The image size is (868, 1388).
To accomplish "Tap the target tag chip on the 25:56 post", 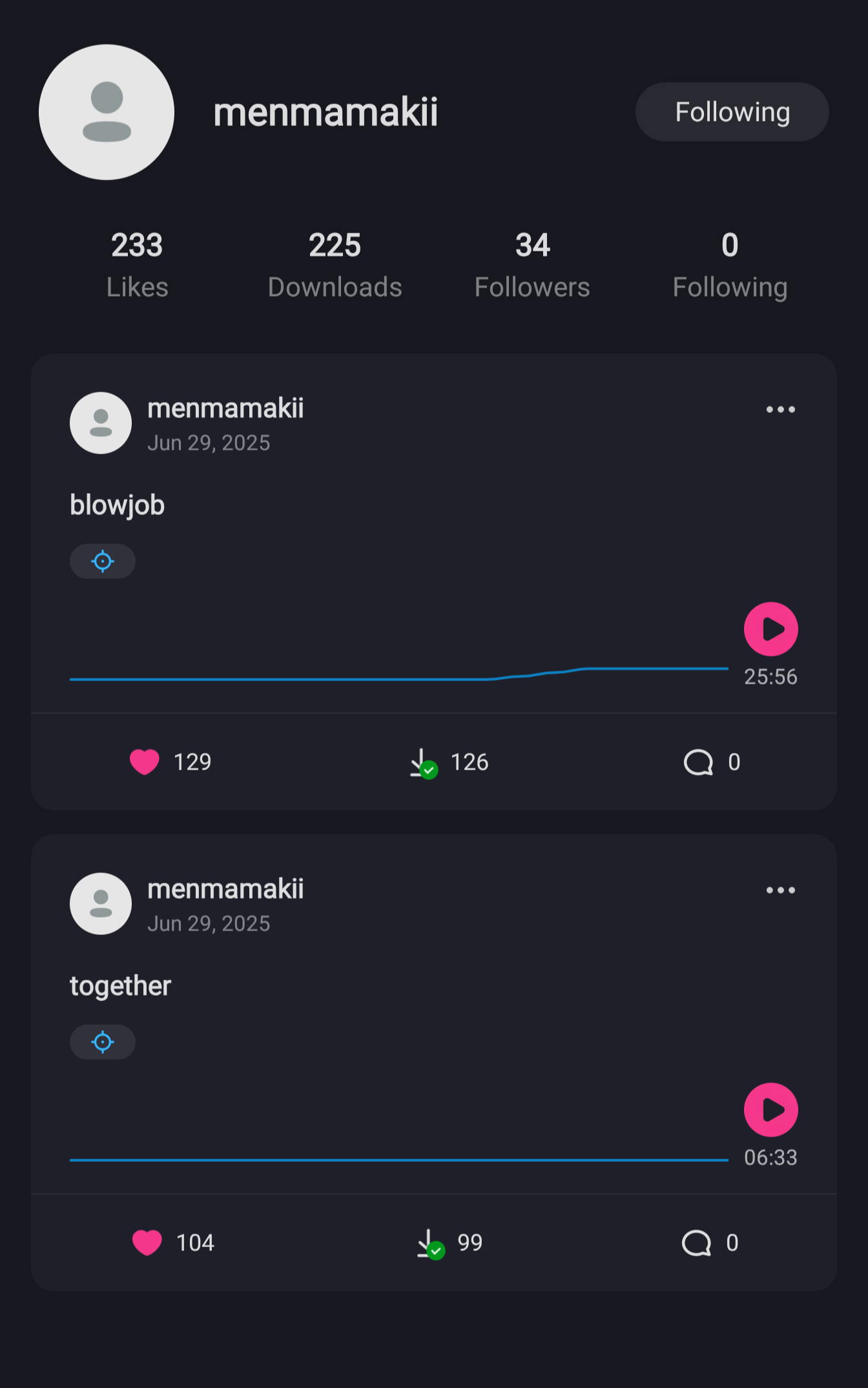I will coord(103,561).
